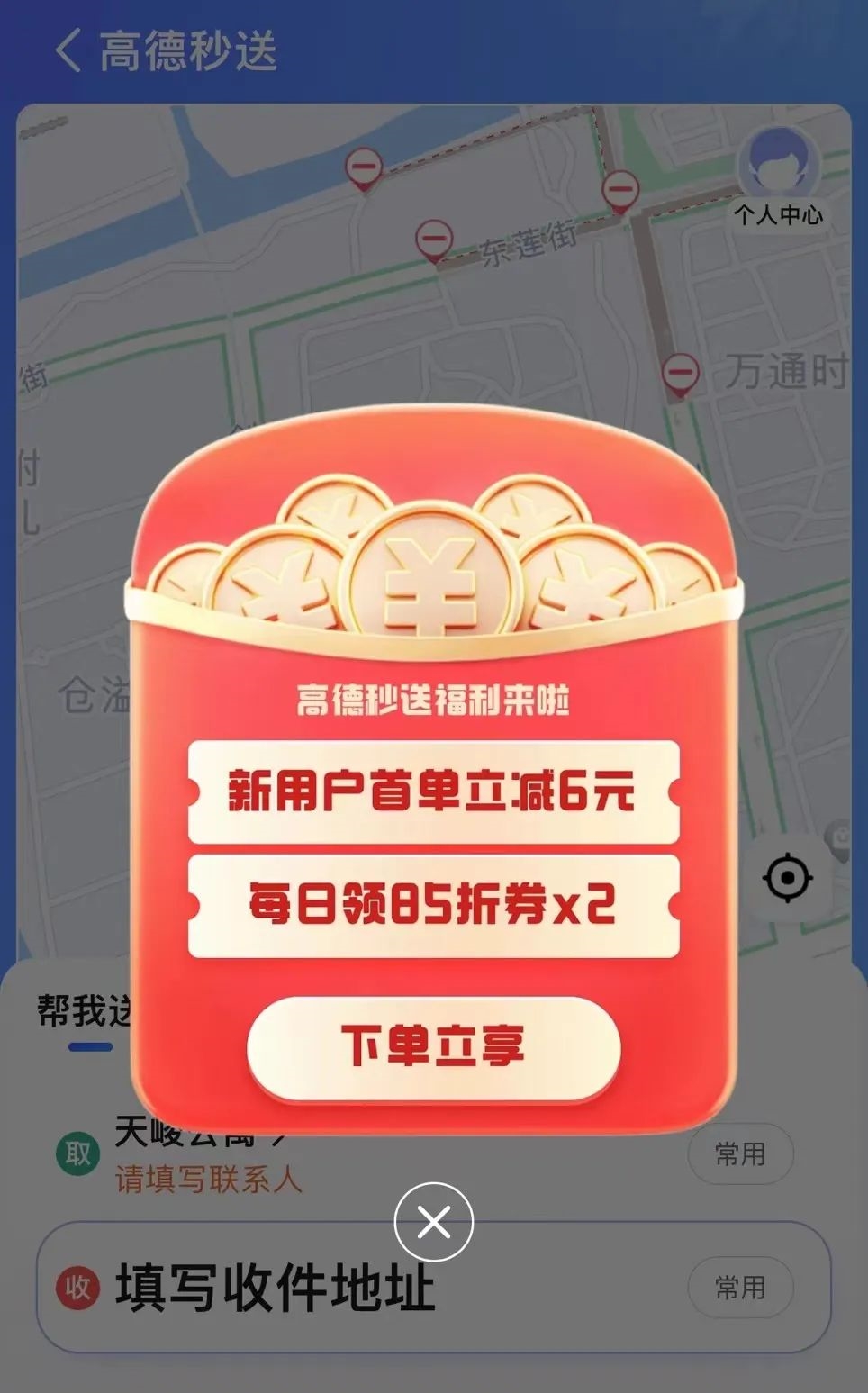Screen dimensions: 868x1393
Task: Close the red envelope popup
Action: (433, 1222)
